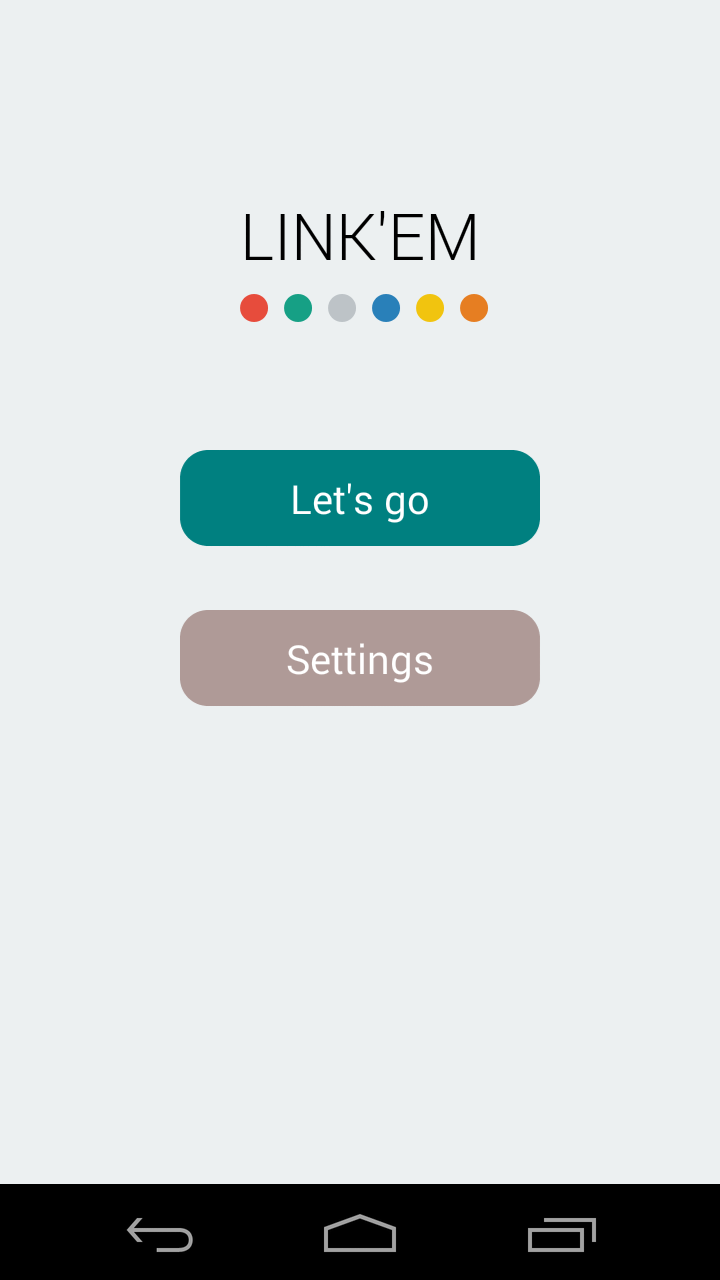Tap the red dot under the title
Image resolution: width=720 pixels, height=1280 pixels.
253,308
